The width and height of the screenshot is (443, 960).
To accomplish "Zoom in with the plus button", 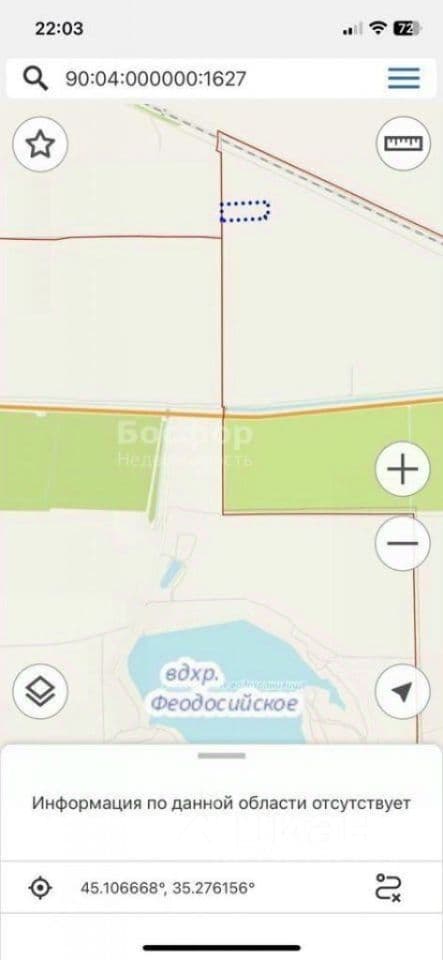I will tap(403, 470).
